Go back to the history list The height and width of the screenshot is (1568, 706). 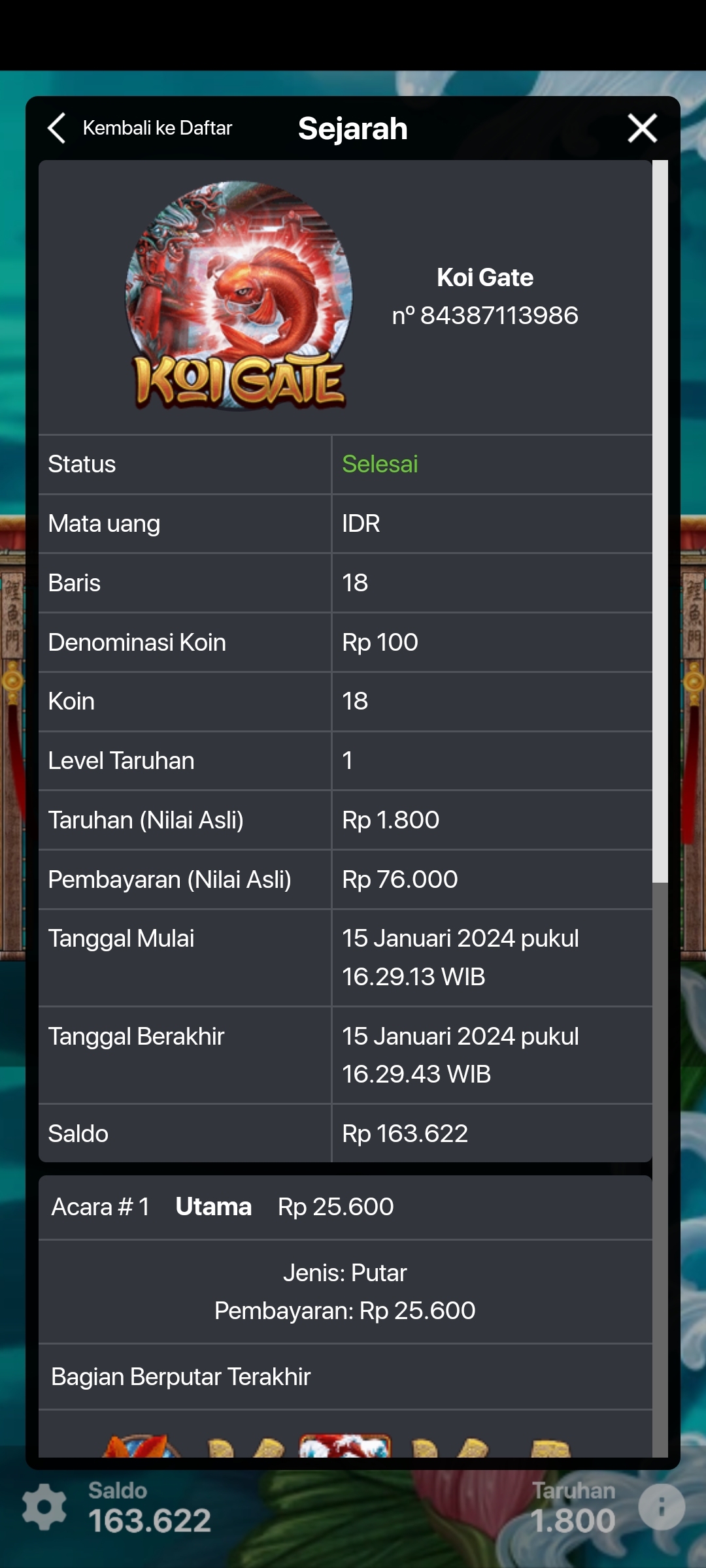[141, 128]
